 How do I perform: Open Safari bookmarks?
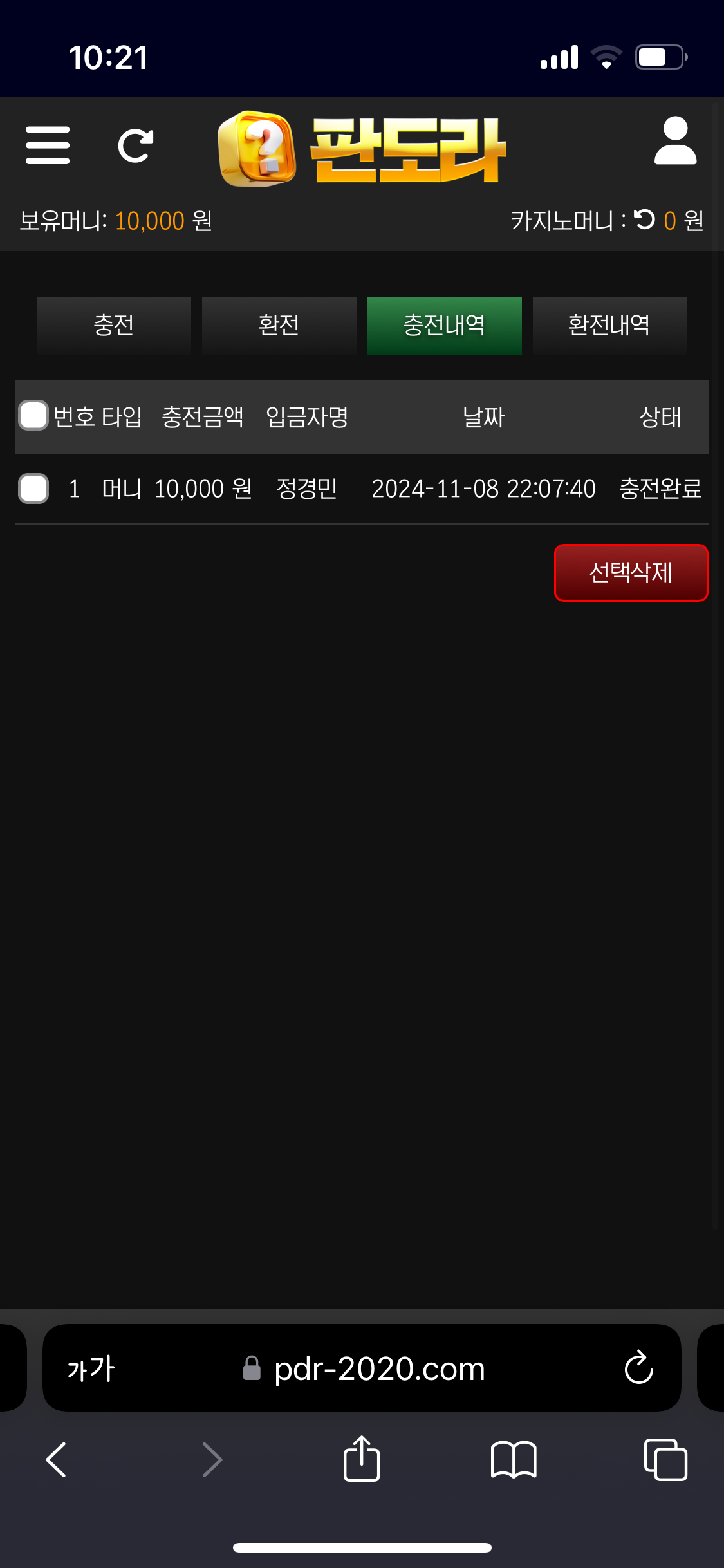click(513, 1460)
